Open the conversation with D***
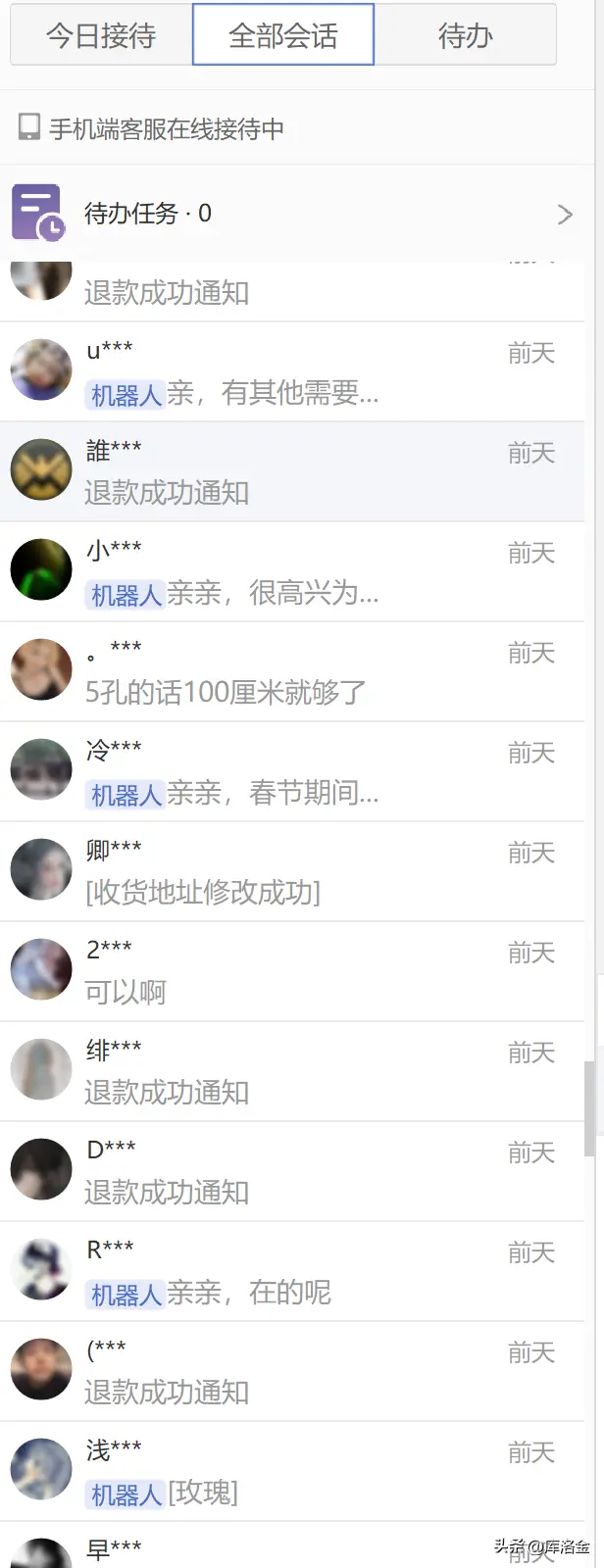This screenshot has width=604, height=1568. 292,1172
